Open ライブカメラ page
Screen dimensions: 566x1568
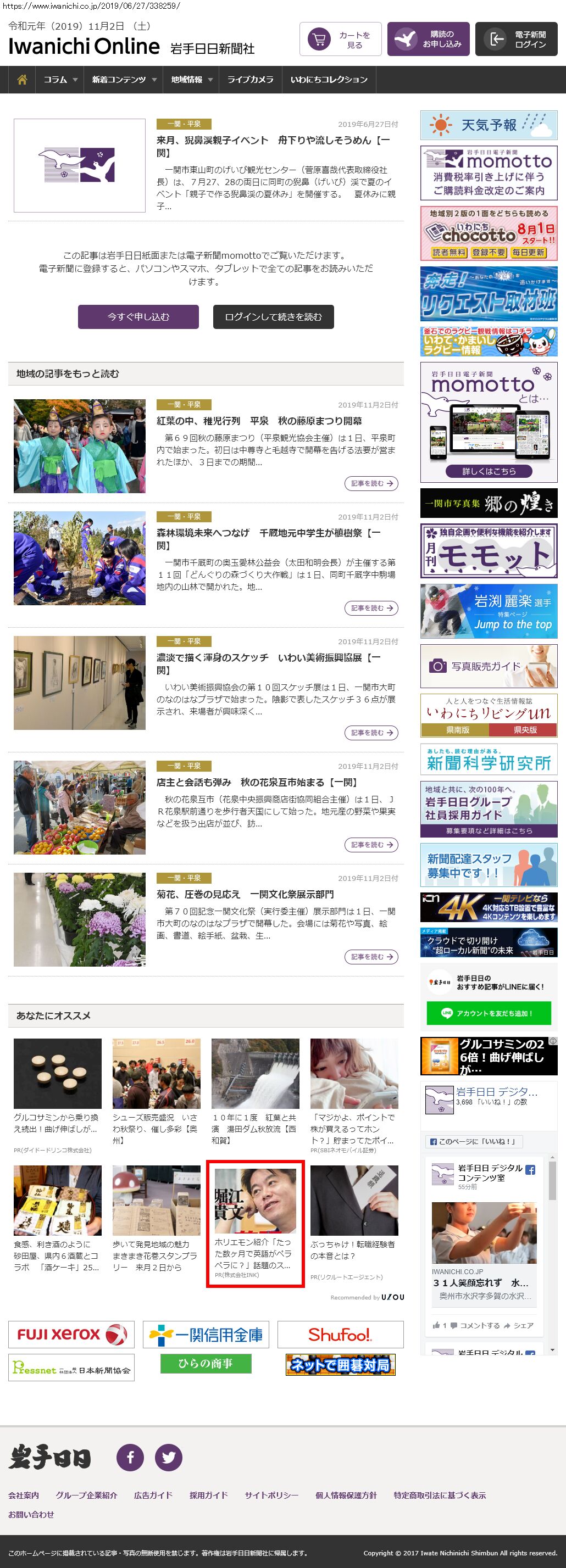point(250,80)
